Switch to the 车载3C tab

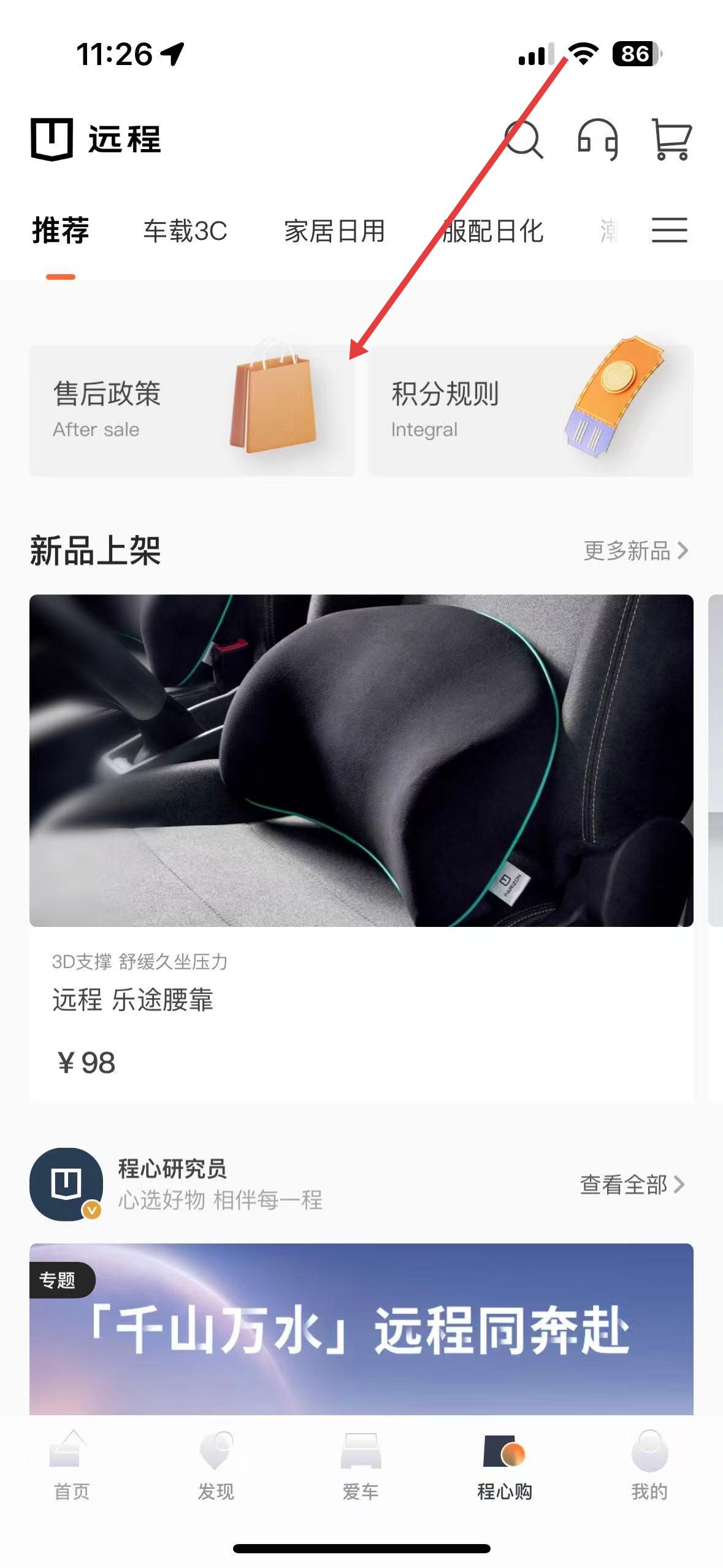tap(185, 231)
